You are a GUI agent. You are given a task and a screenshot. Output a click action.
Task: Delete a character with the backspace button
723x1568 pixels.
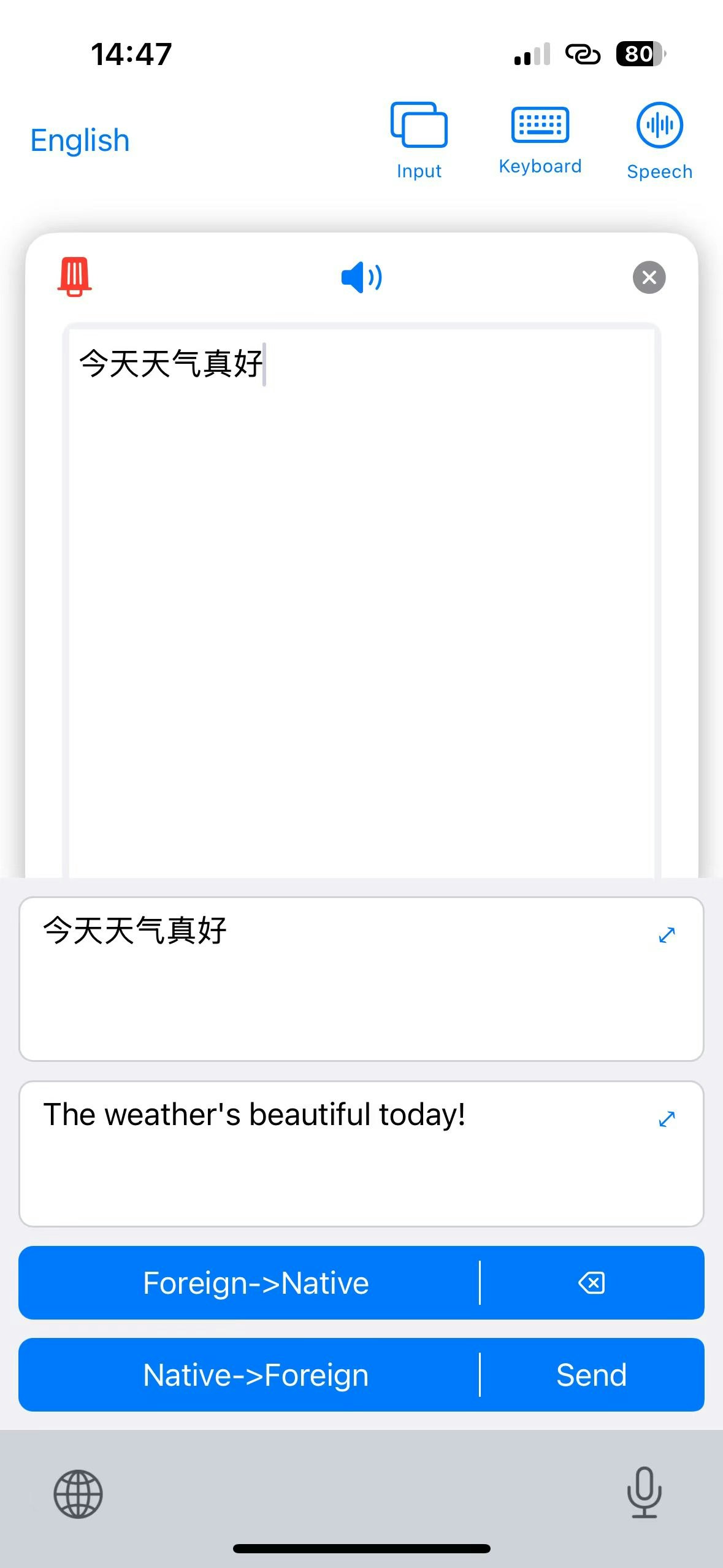coord(592,1283)
